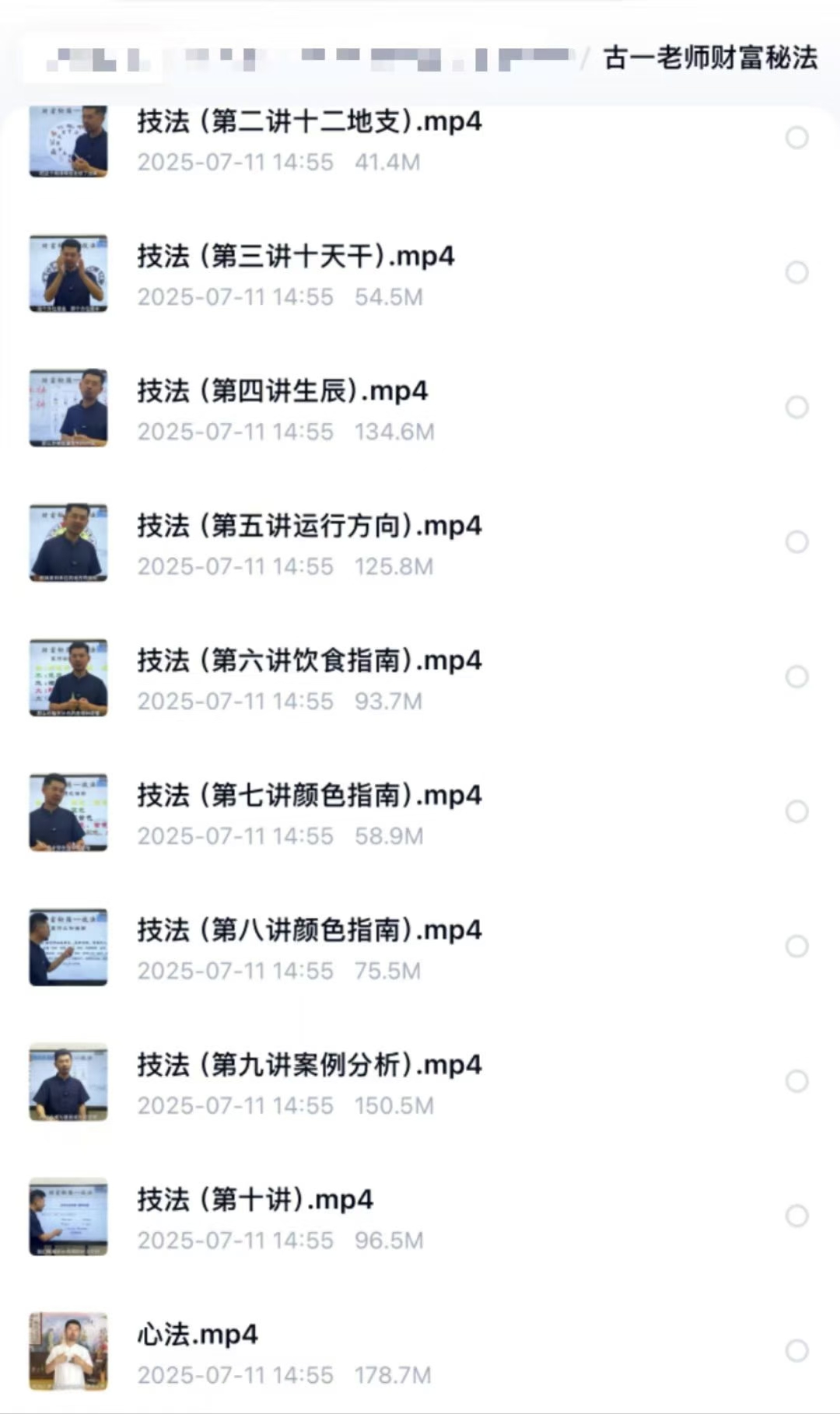The height and width of the screenshot is (1414, 840).
Task: Select the 第七讲颜色指南 file
Action: point(796,812)
